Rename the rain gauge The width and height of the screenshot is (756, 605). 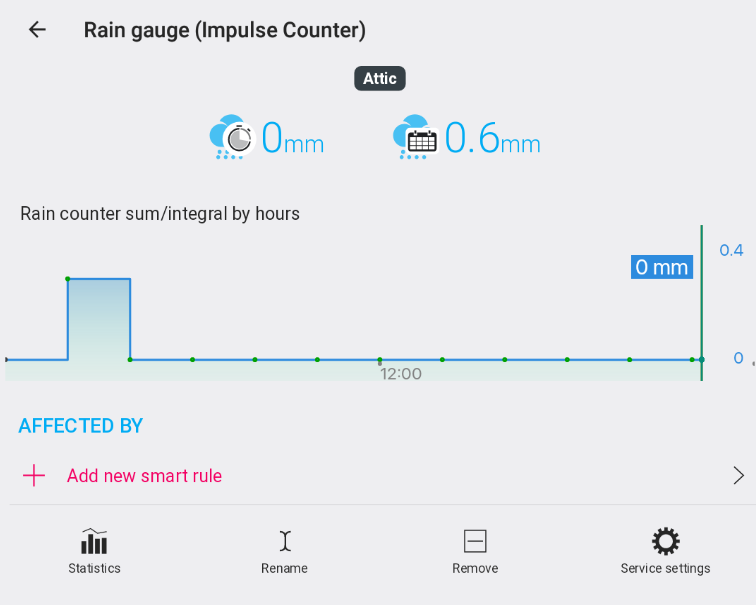pyautogui.click(x=284, y=552)
